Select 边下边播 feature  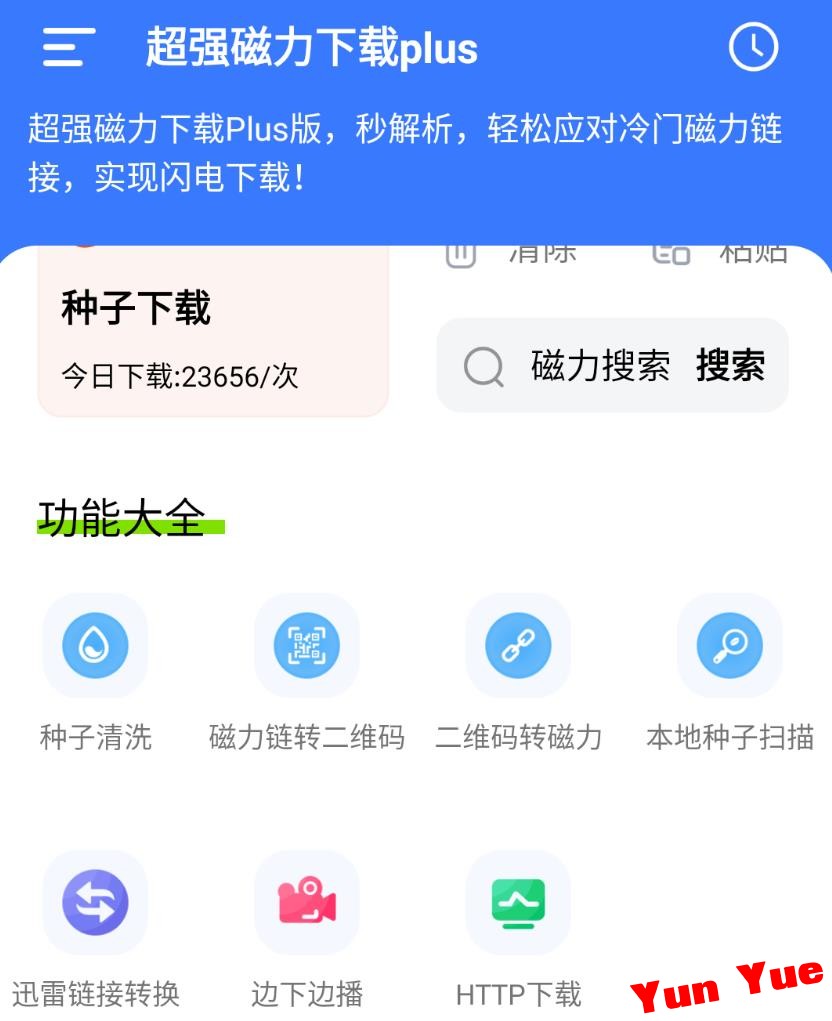pyautogui.click(x=306, y=903)
